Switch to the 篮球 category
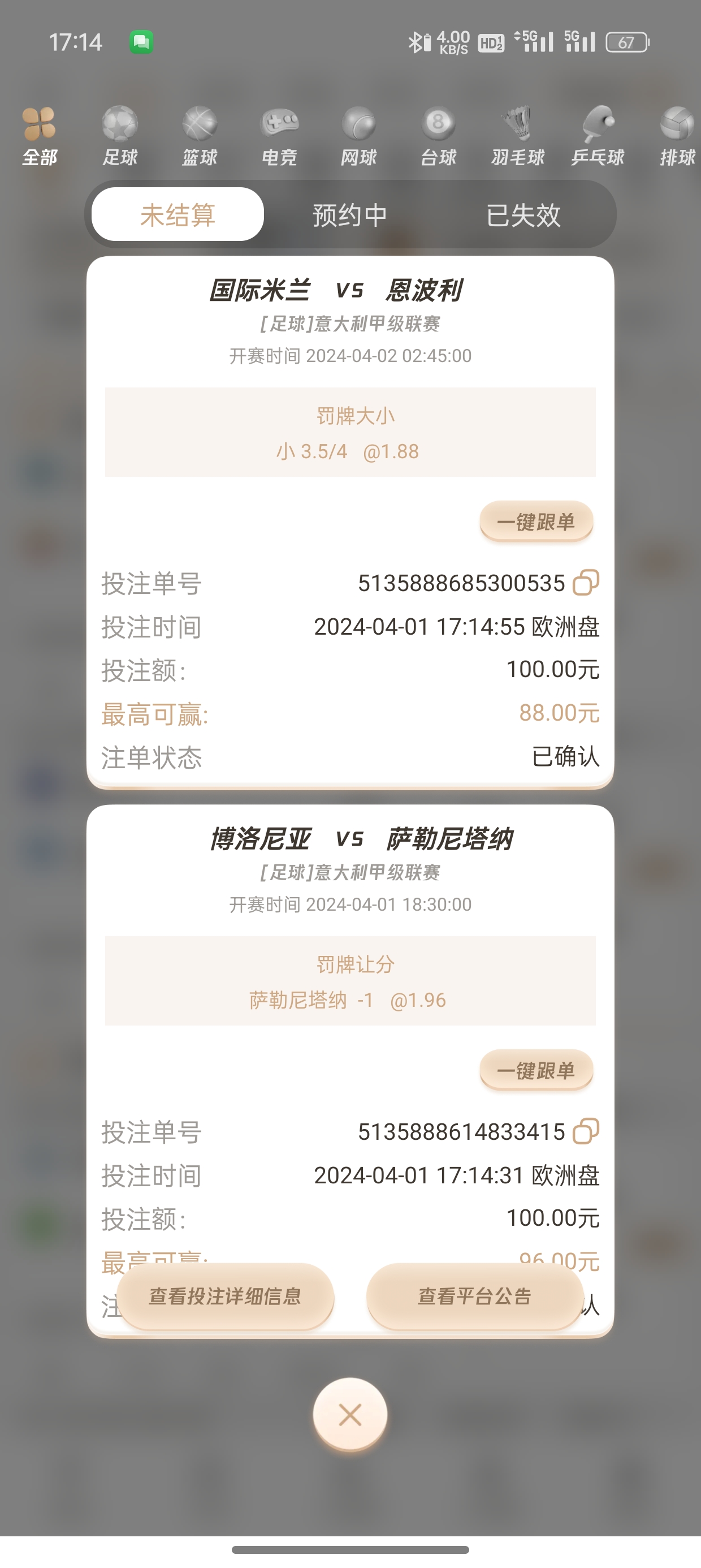This screenshot has height=1568, width=701. pyautogui.click(x=200, y=136)
